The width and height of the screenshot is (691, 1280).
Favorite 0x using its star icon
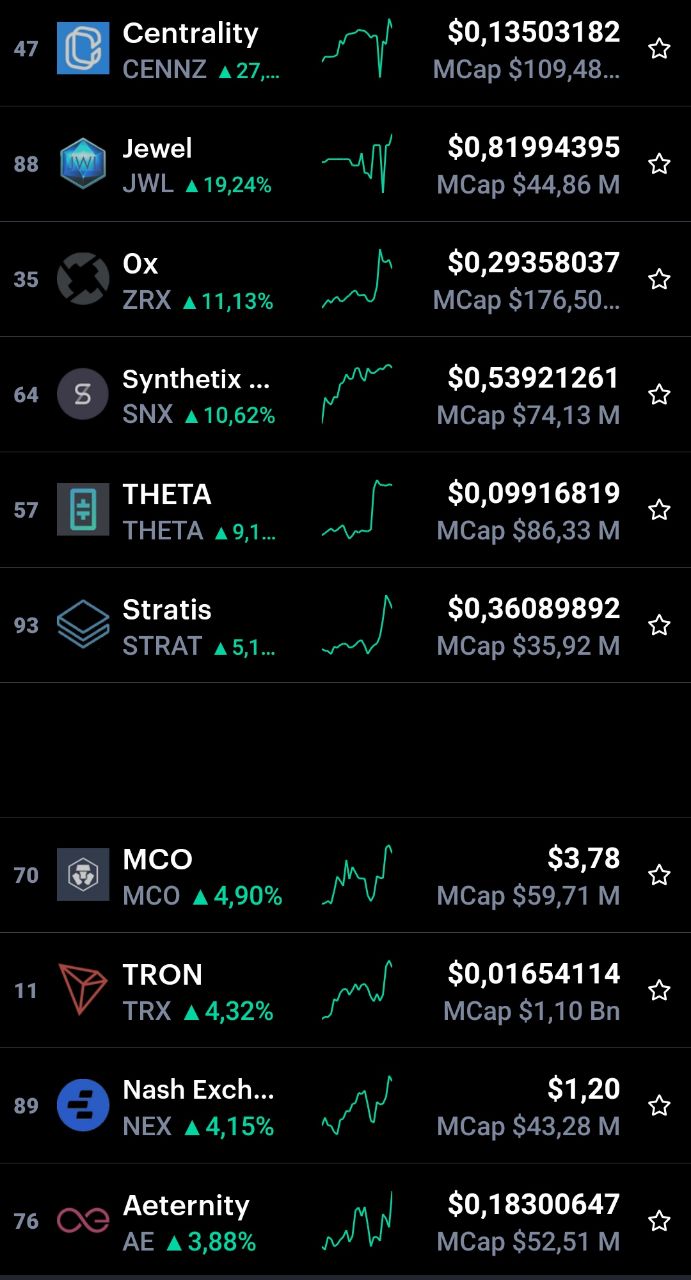[x=659, y=279]
